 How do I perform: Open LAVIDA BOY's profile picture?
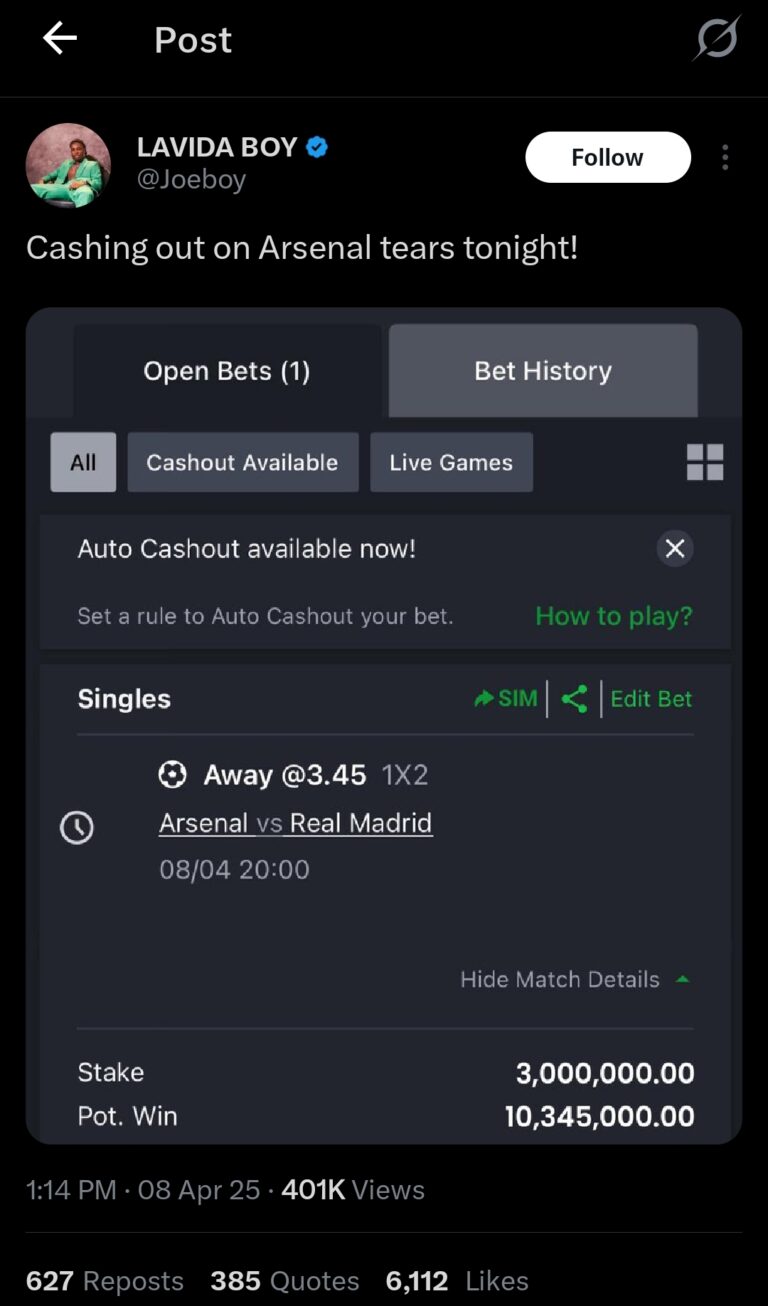point(68,166)
